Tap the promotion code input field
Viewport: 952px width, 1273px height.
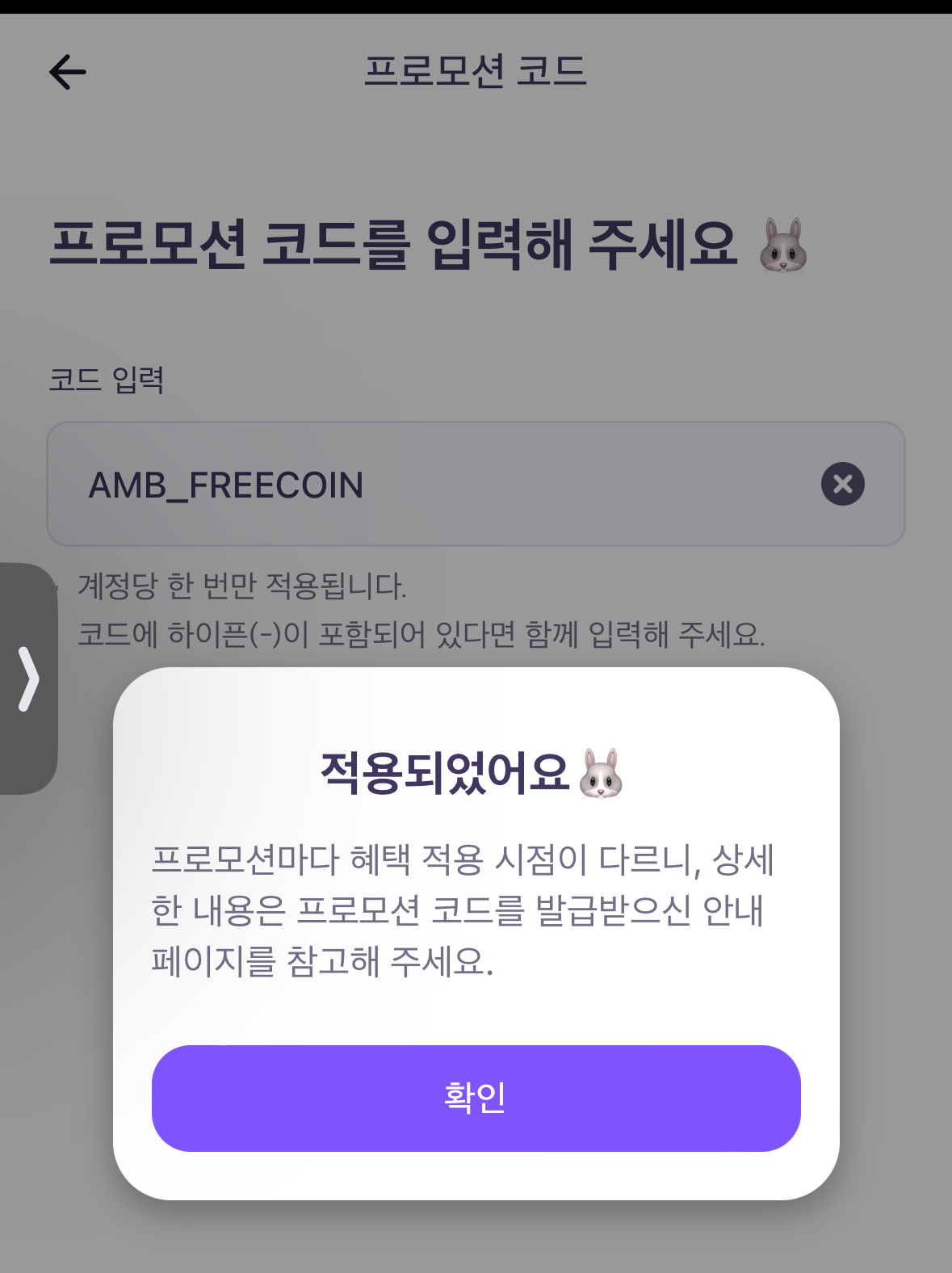(x=436, y=485)
